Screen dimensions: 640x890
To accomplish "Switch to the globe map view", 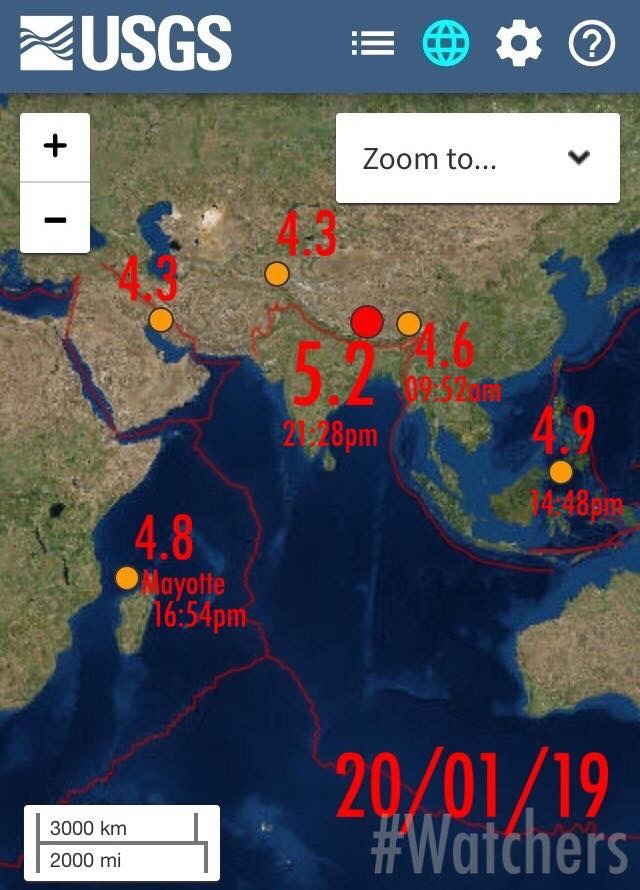I will coord(446,43).
